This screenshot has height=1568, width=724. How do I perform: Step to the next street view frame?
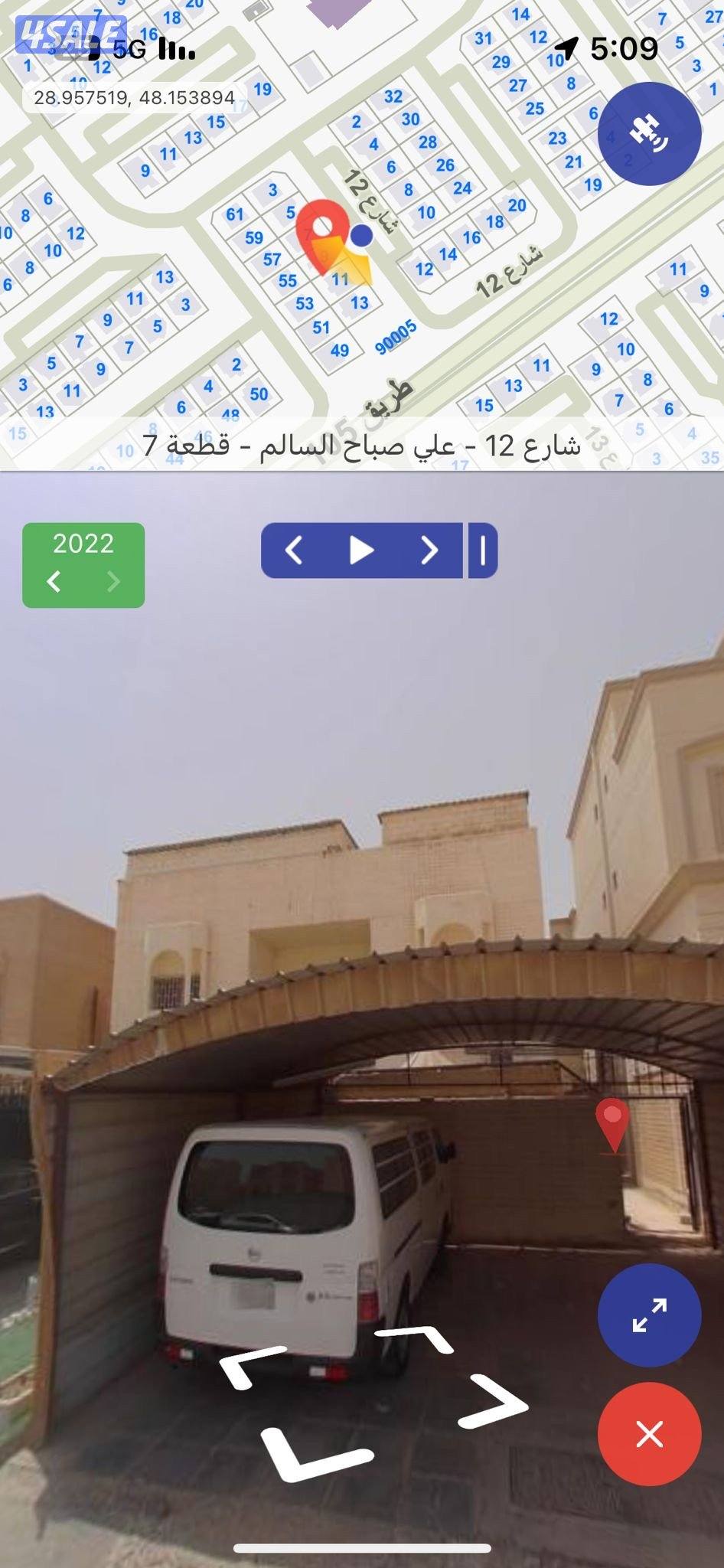(x=429, y=550)
